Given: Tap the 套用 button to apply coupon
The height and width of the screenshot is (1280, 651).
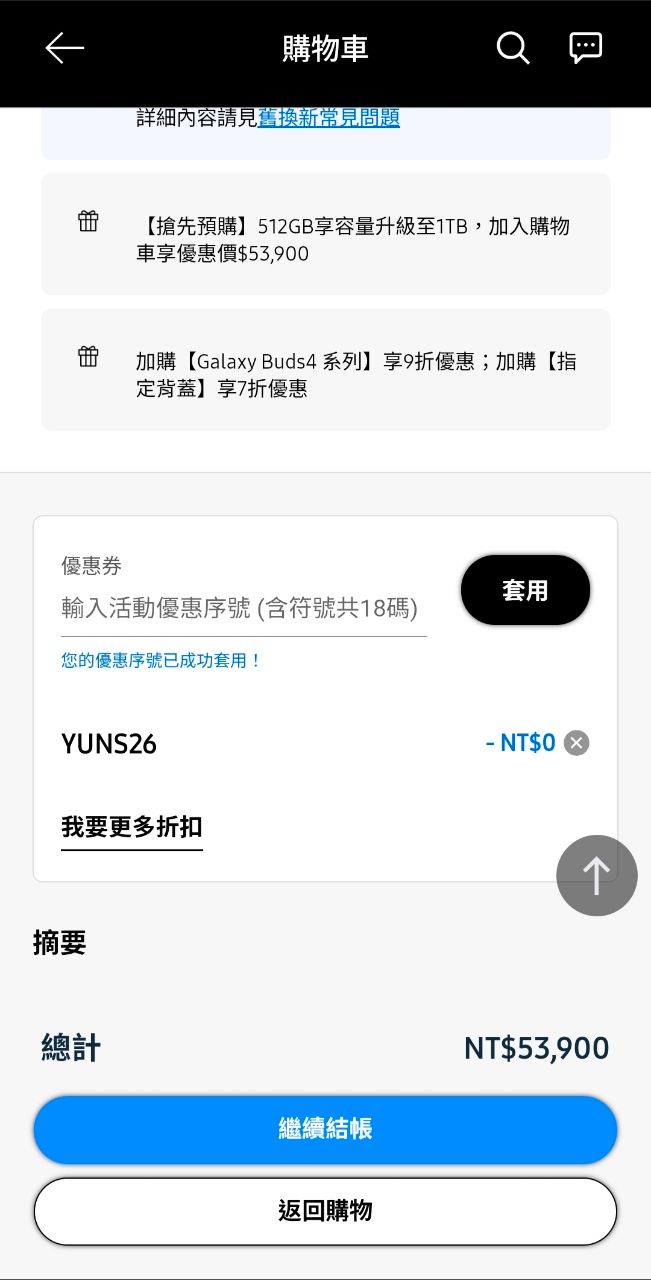Looking at the screenshot, I should tap(525, 590).
